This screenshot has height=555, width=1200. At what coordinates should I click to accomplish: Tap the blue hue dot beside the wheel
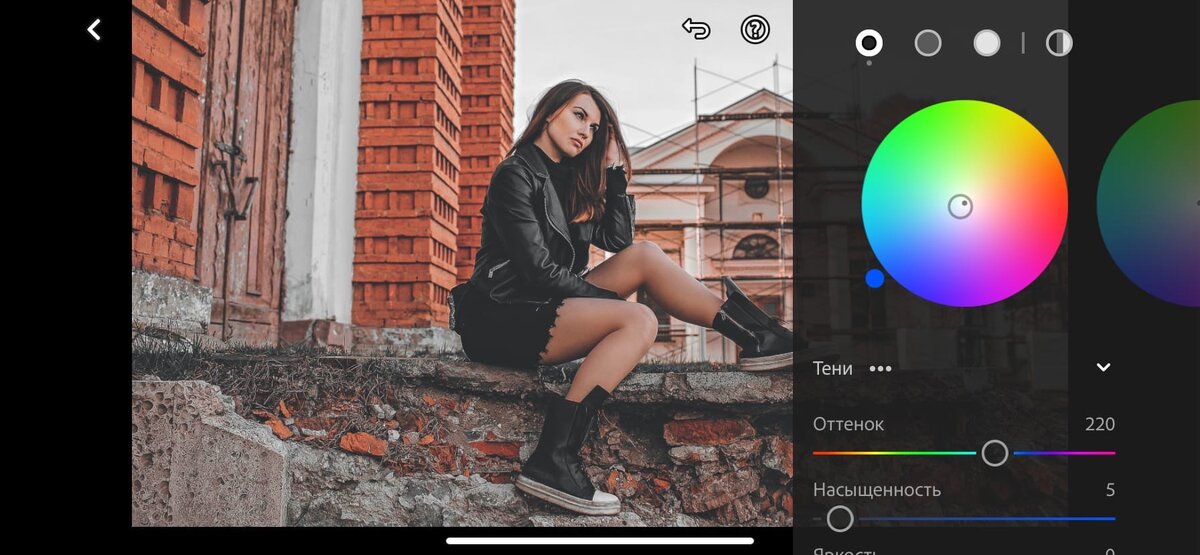coord(875,278)
